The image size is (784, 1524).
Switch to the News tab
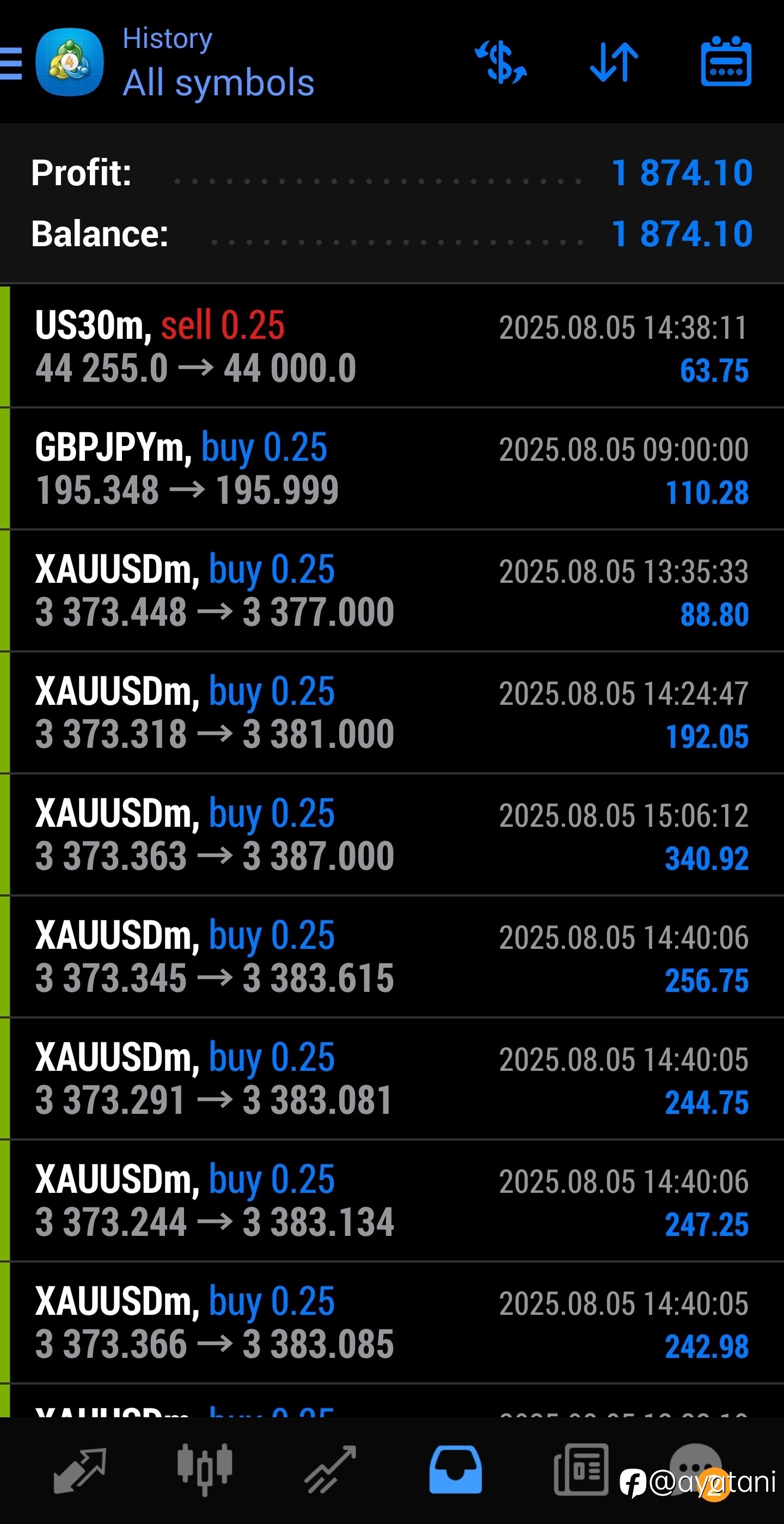point(580,1470)
